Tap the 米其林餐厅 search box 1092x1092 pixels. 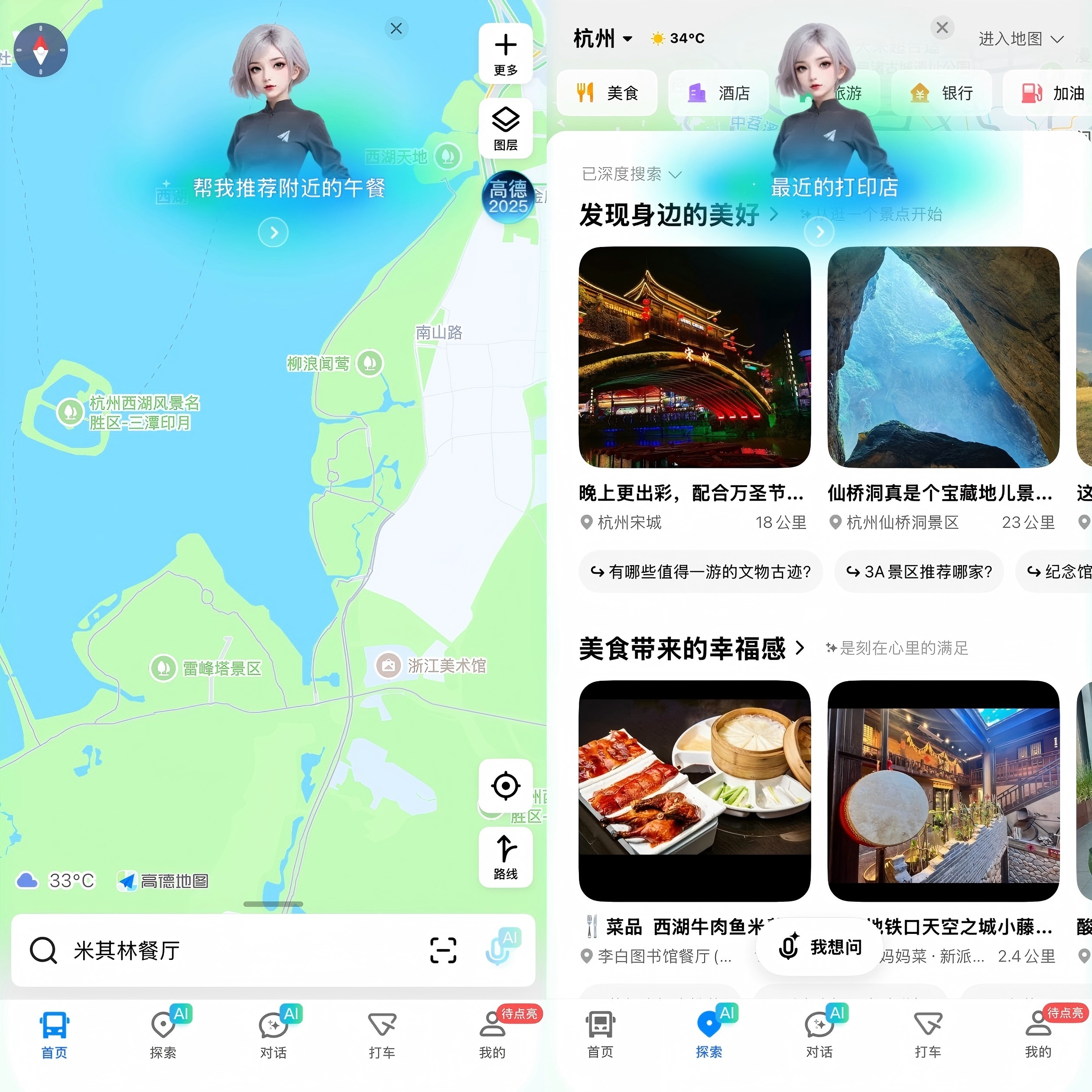click(226, 951)
